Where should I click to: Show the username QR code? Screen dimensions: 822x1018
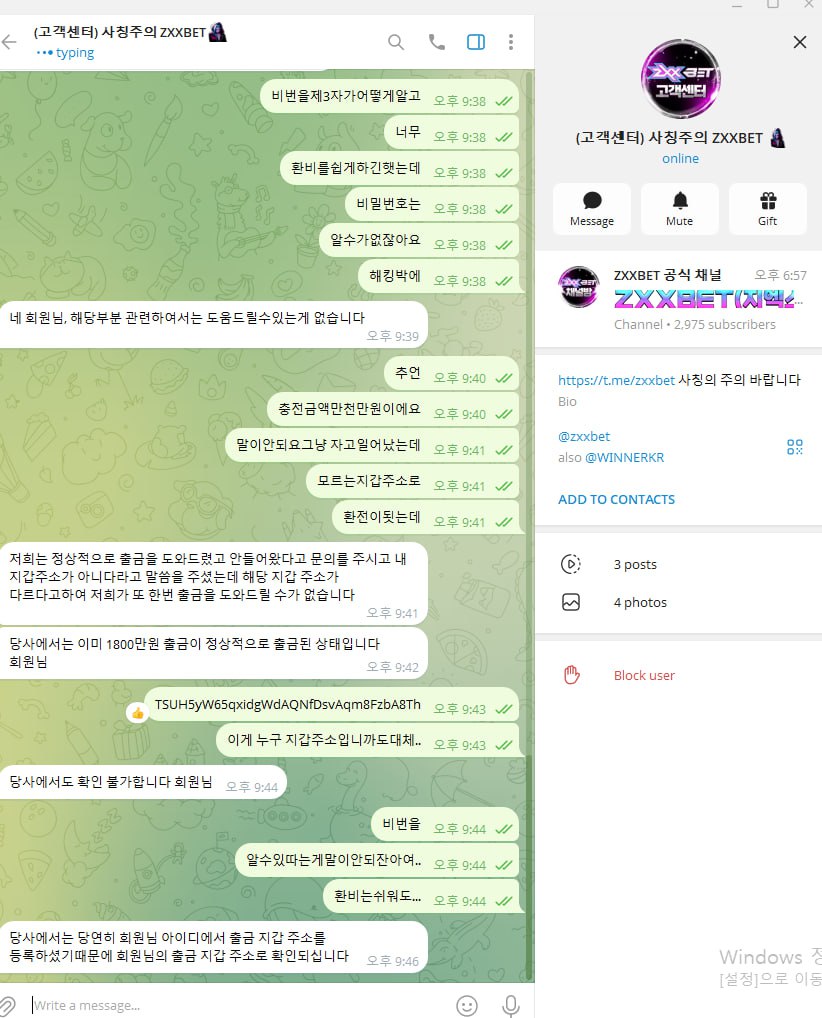point(795,447)
